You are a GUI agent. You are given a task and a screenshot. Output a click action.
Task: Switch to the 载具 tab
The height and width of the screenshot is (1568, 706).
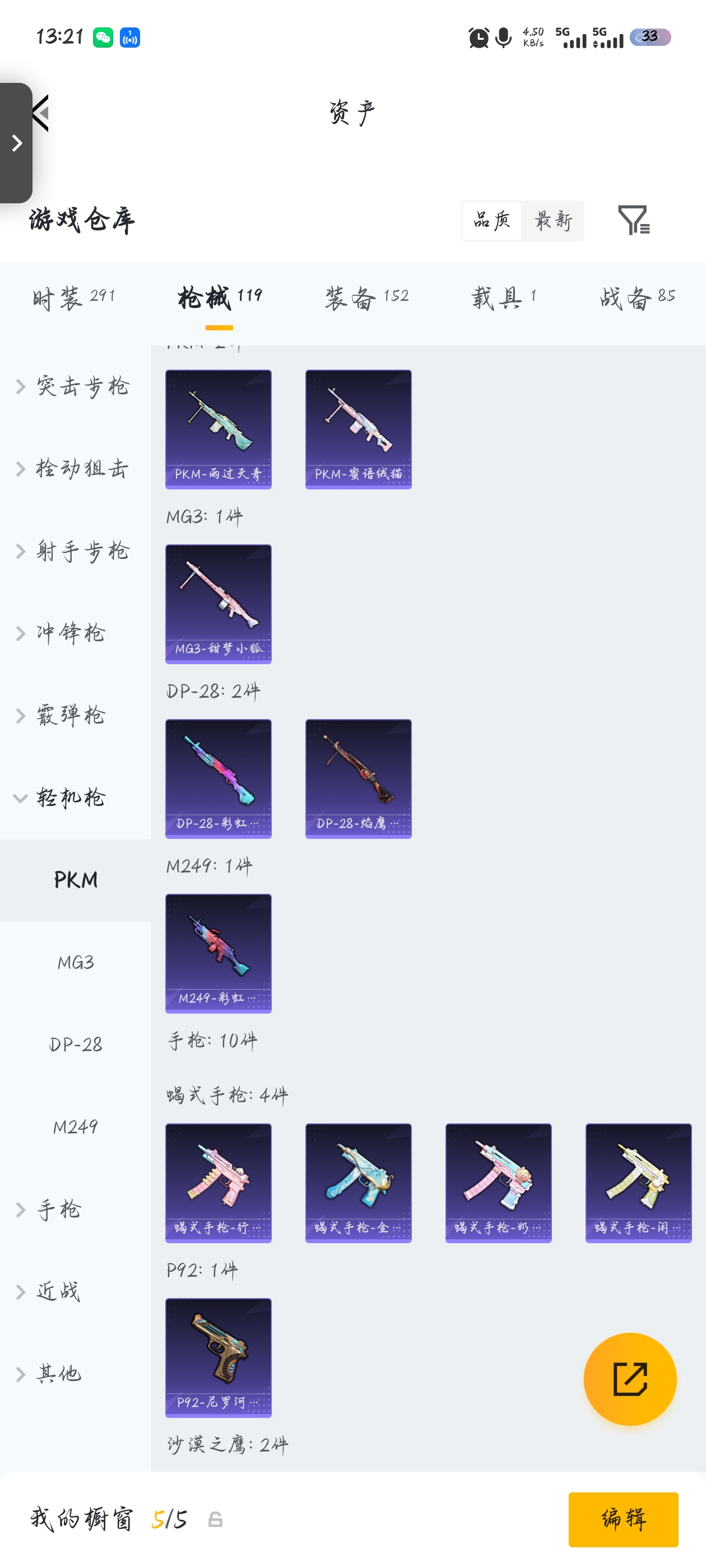click(503, 298)
